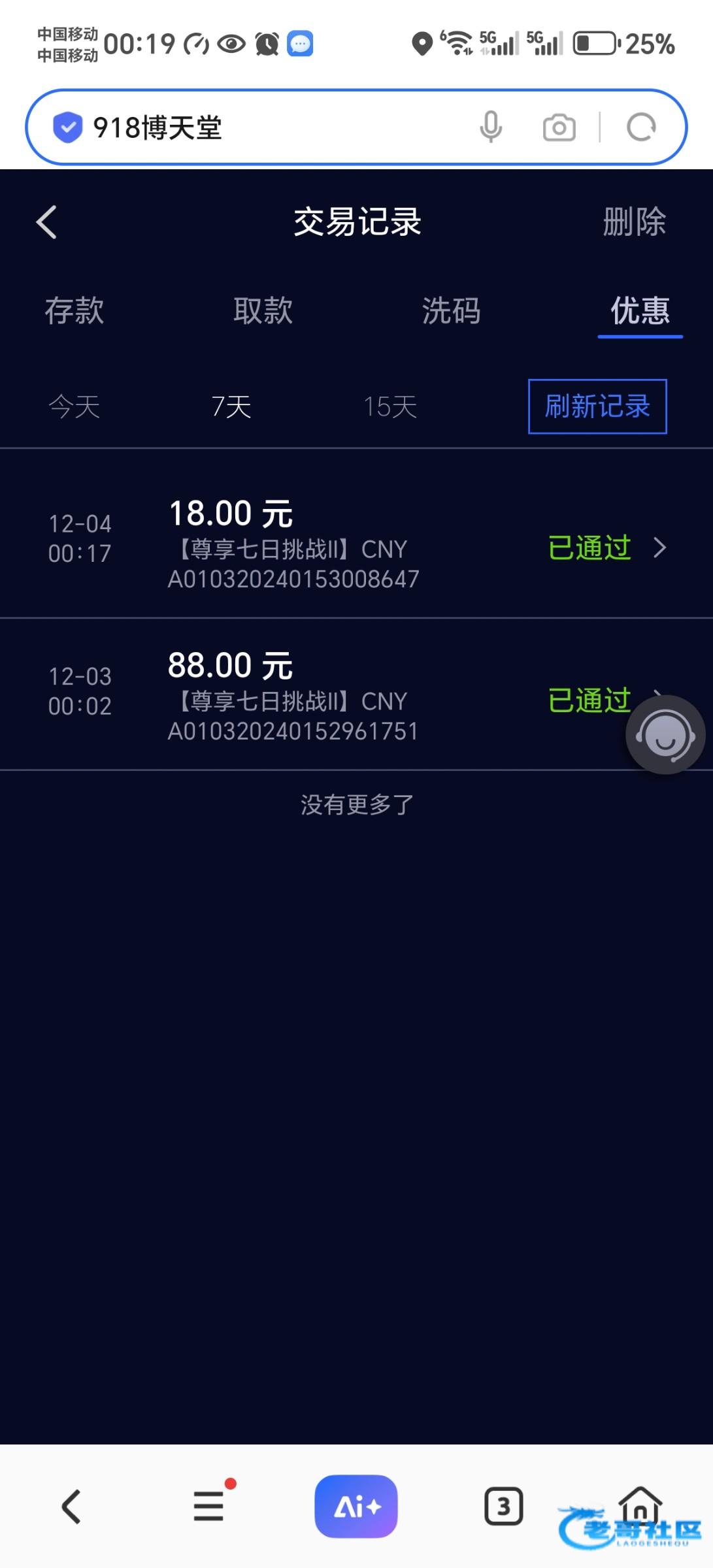Open camera search in the address bar
Screen dimensions: 713x1568
click(x=559, y=127)
